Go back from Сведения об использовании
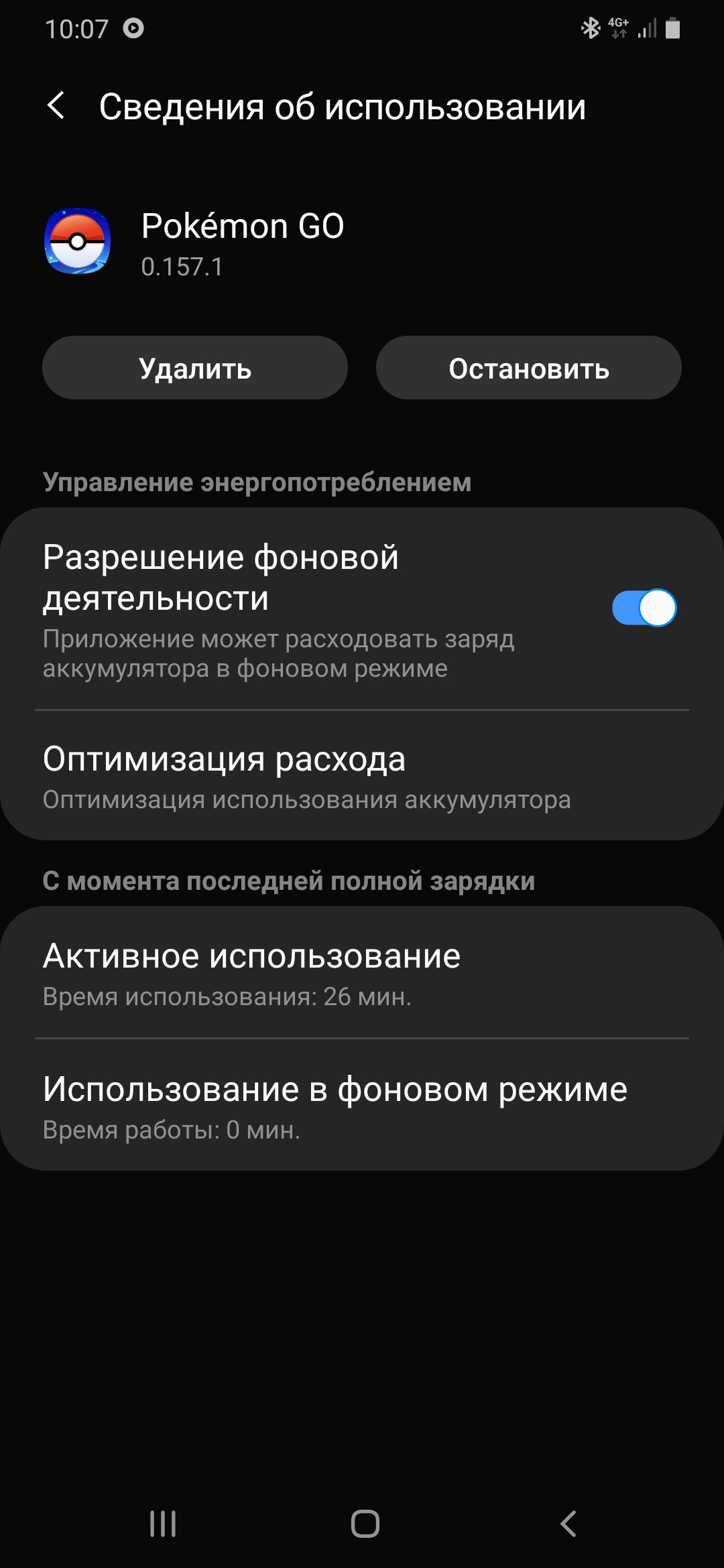Image resolution: width=724 pixels, height=1568 pixels. point(57,106)
